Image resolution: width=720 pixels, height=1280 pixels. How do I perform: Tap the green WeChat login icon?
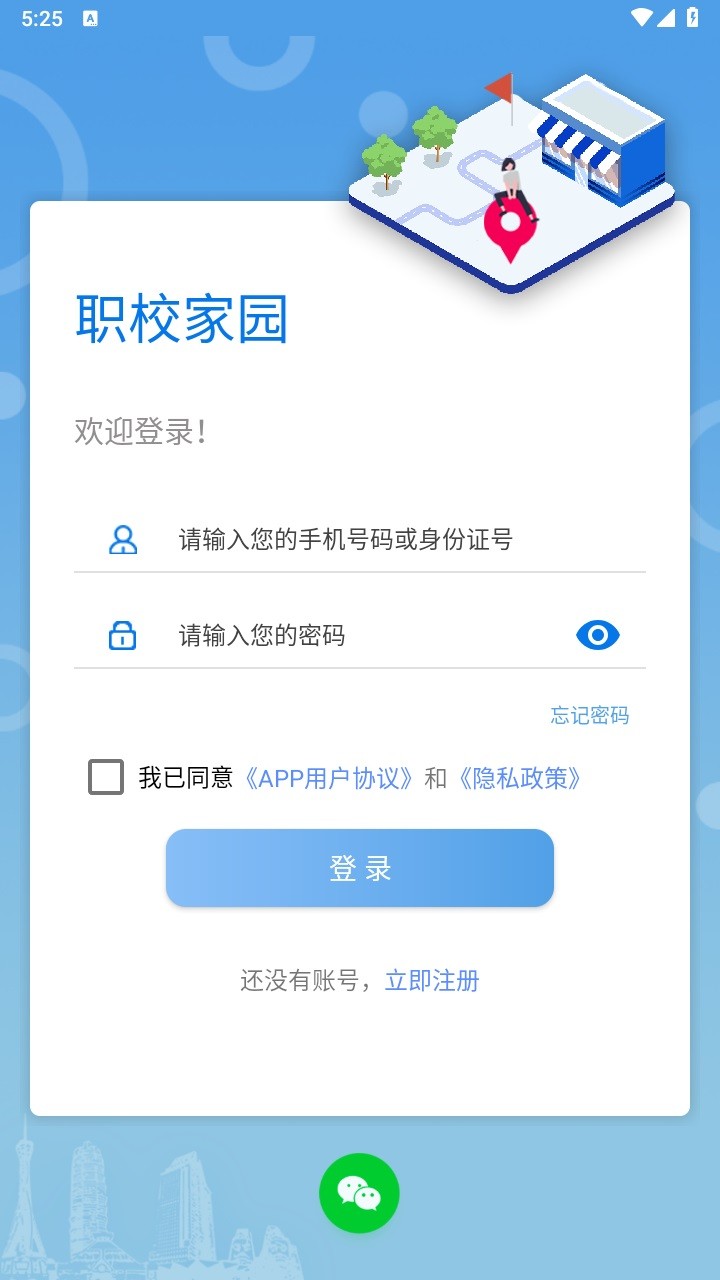coord(360,1192)
